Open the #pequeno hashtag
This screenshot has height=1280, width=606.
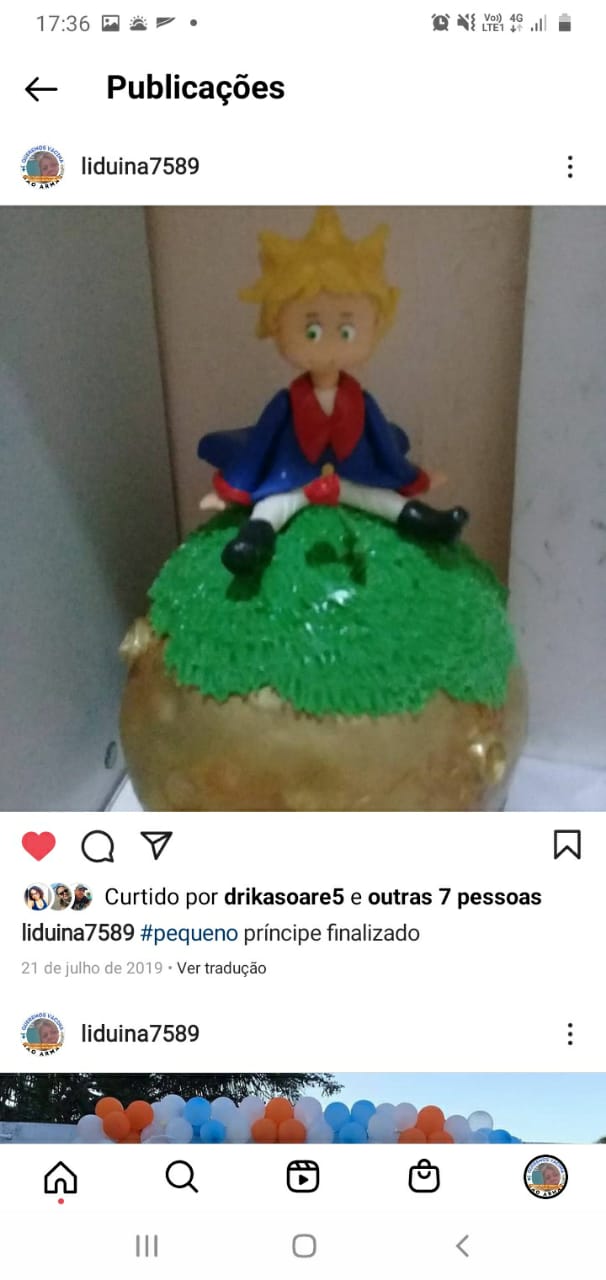point(189,933)
